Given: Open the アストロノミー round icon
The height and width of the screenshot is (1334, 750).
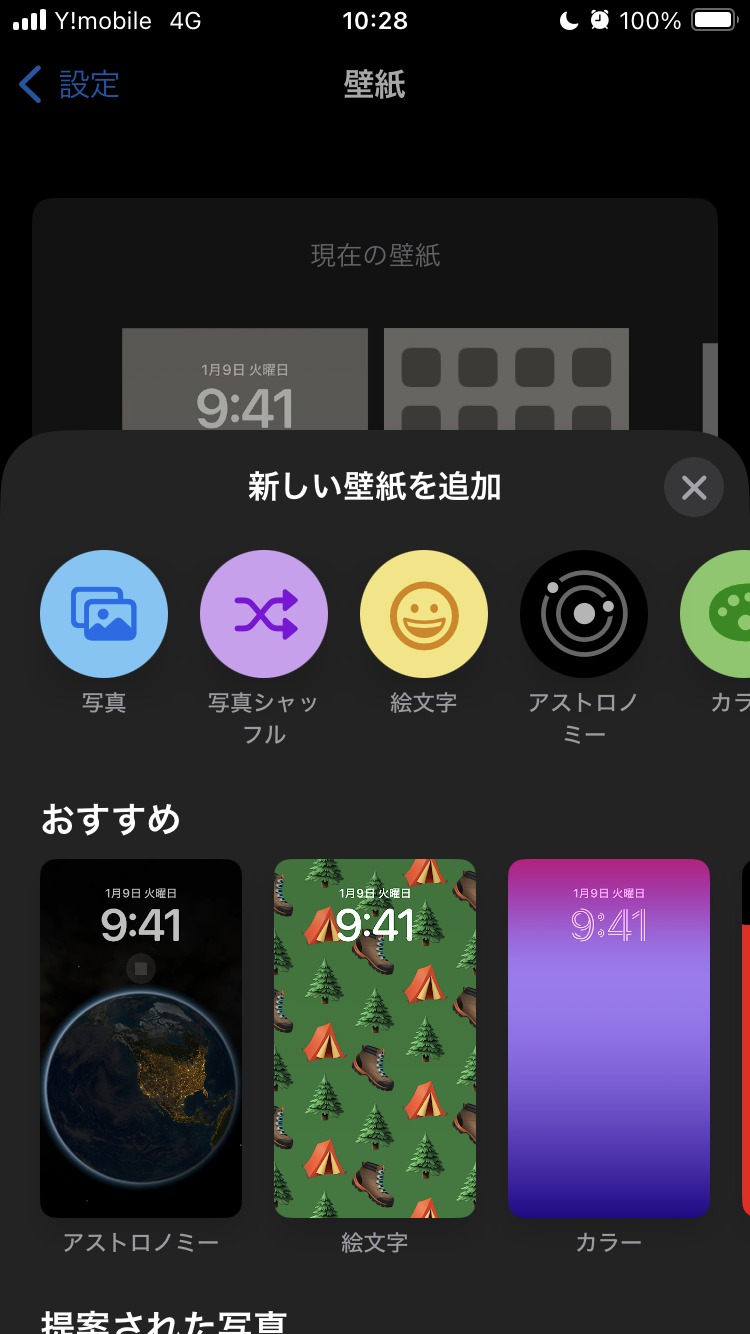Looking at the screenshot, I should pyautogui.click(x=584, y=614).
